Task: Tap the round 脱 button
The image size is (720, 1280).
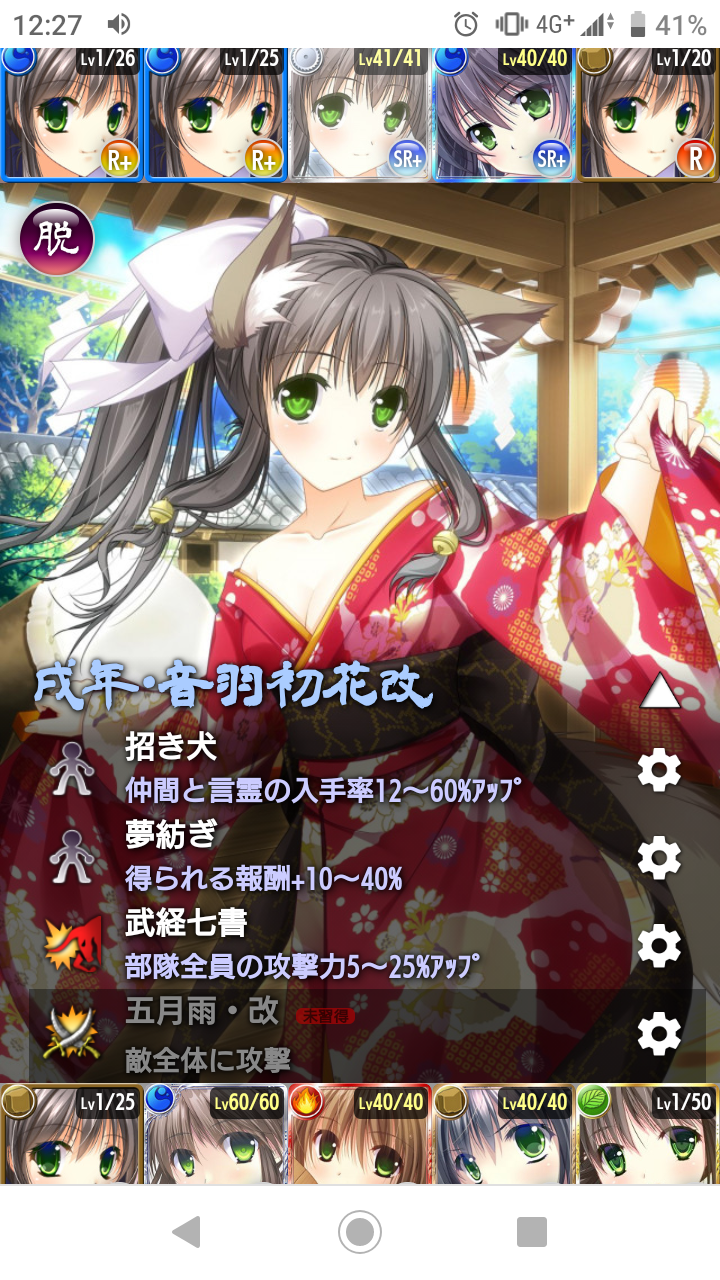Action: pyautogui.click(x=56, y=238)
